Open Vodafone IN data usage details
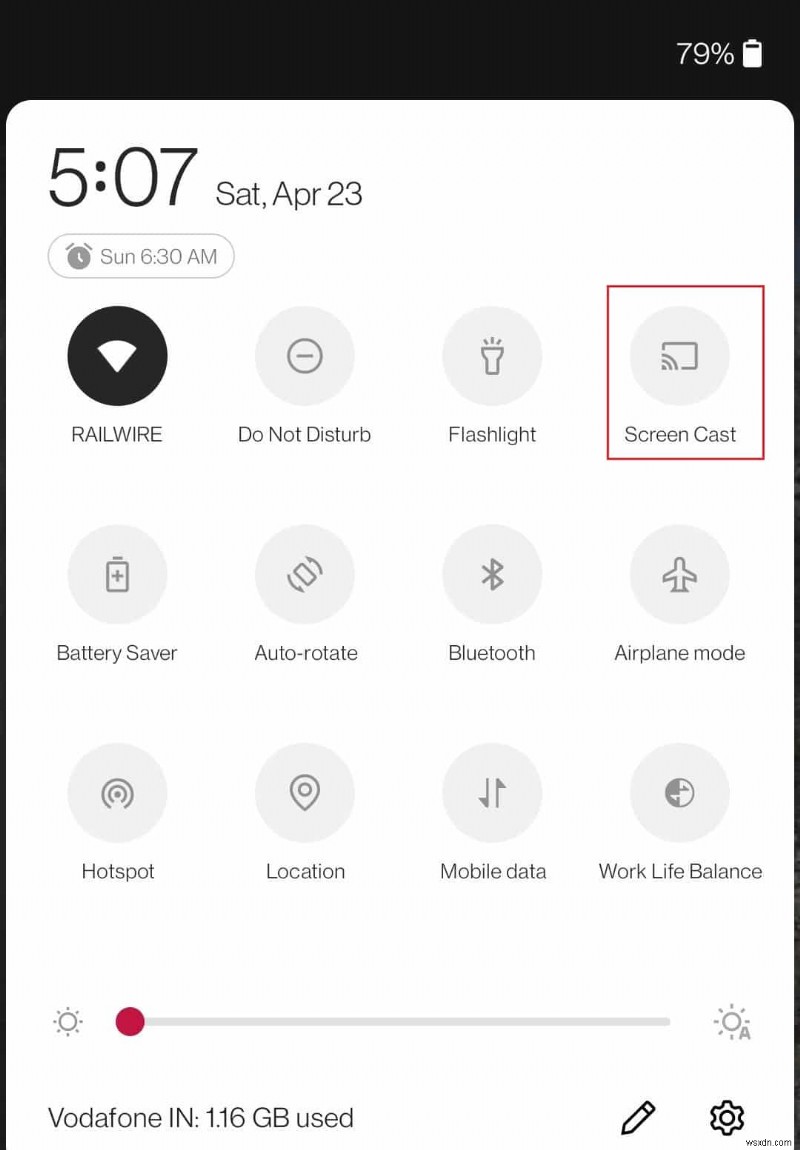This screenshot has width=800, height=1150. click(x=200, y=1118)
